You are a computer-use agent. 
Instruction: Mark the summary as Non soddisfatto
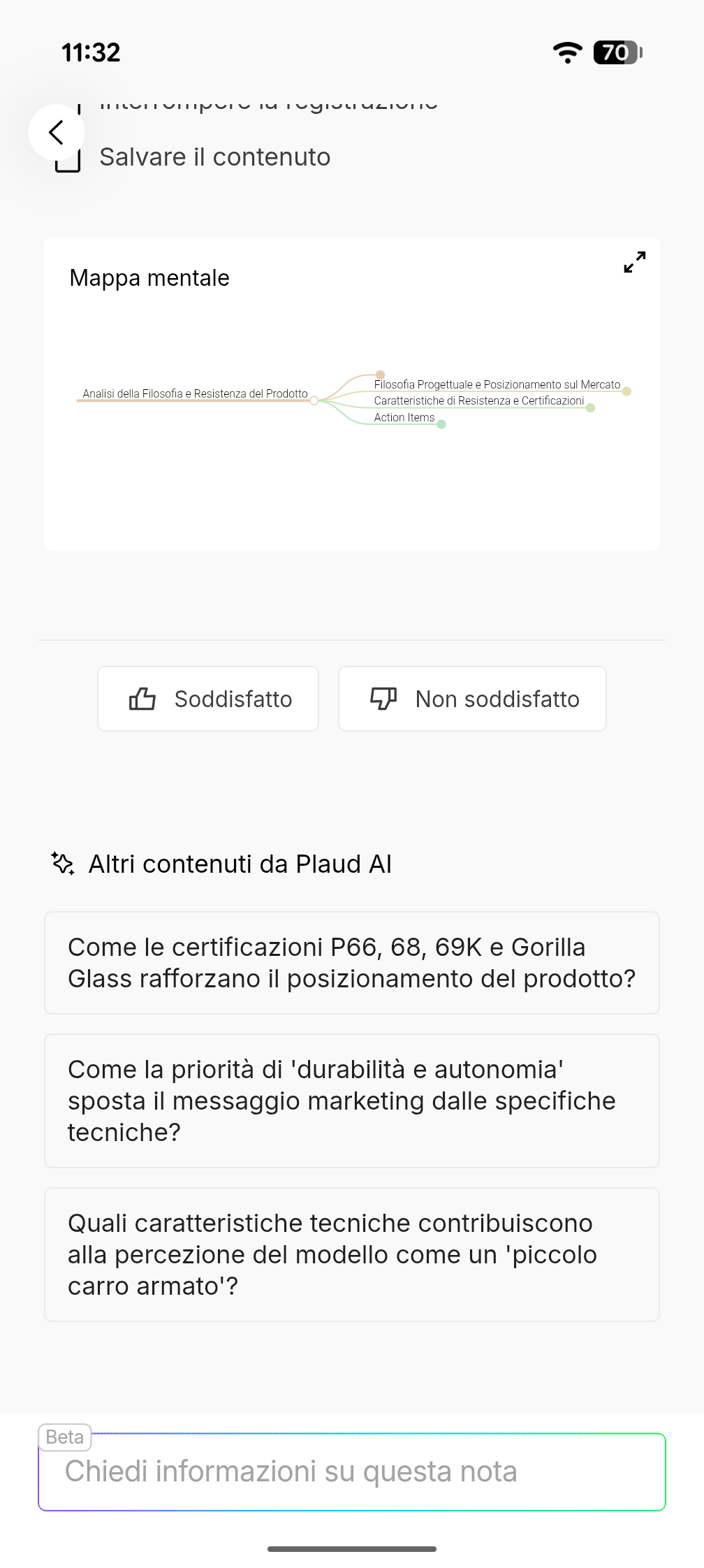coord(472,699)
